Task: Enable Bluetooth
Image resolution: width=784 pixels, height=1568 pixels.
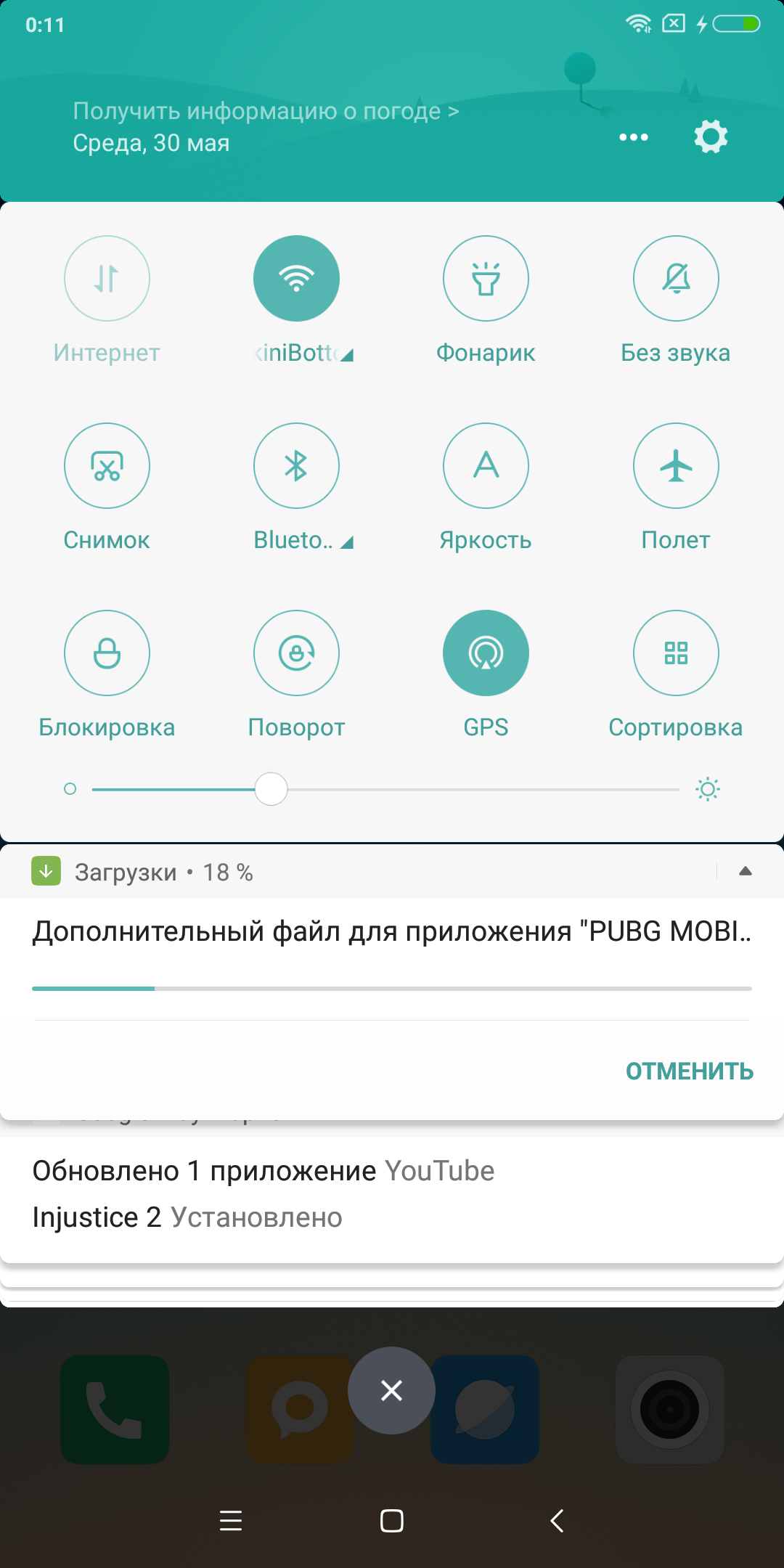Action: 296,466
